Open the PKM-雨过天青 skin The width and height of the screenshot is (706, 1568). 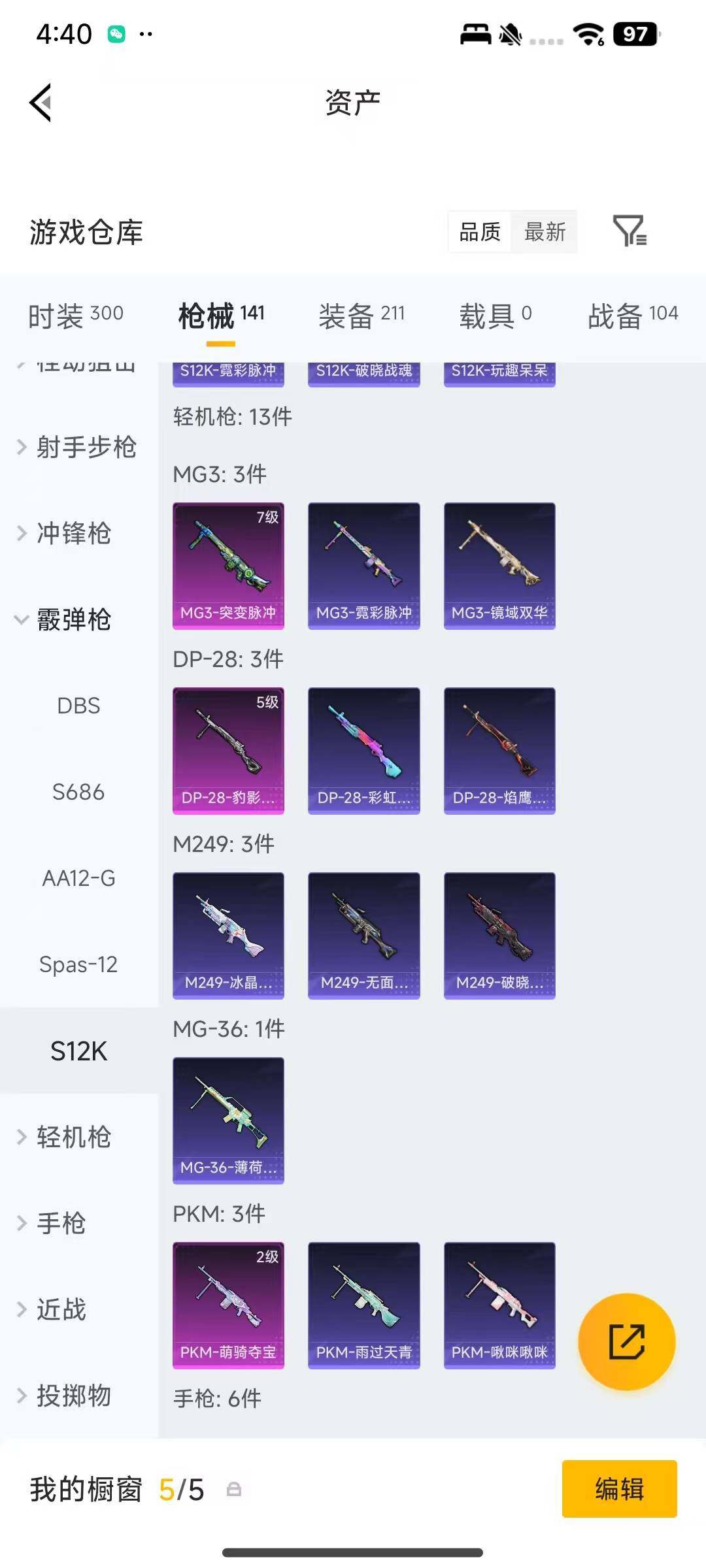(363, 1305)
